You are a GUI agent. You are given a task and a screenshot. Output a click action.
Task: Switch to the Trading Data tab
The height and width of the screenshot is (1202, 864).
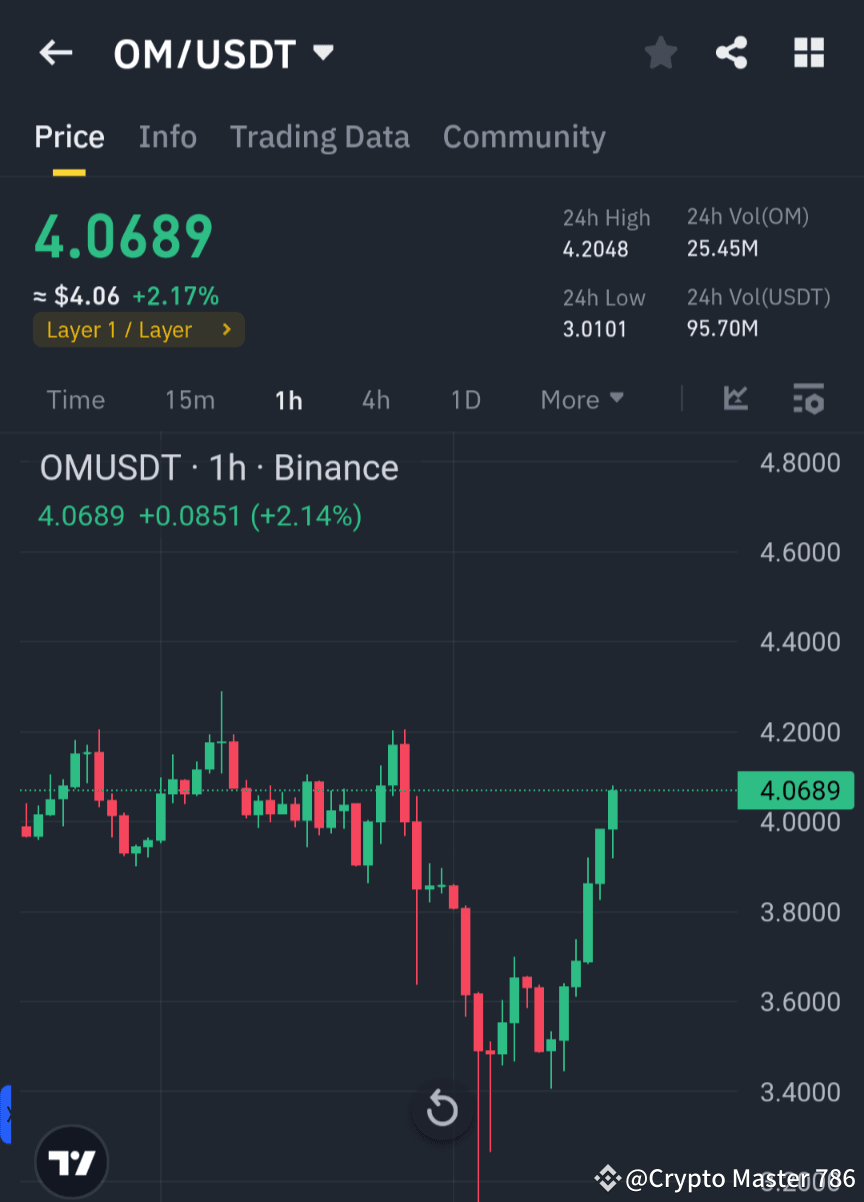tap(319, 137)
